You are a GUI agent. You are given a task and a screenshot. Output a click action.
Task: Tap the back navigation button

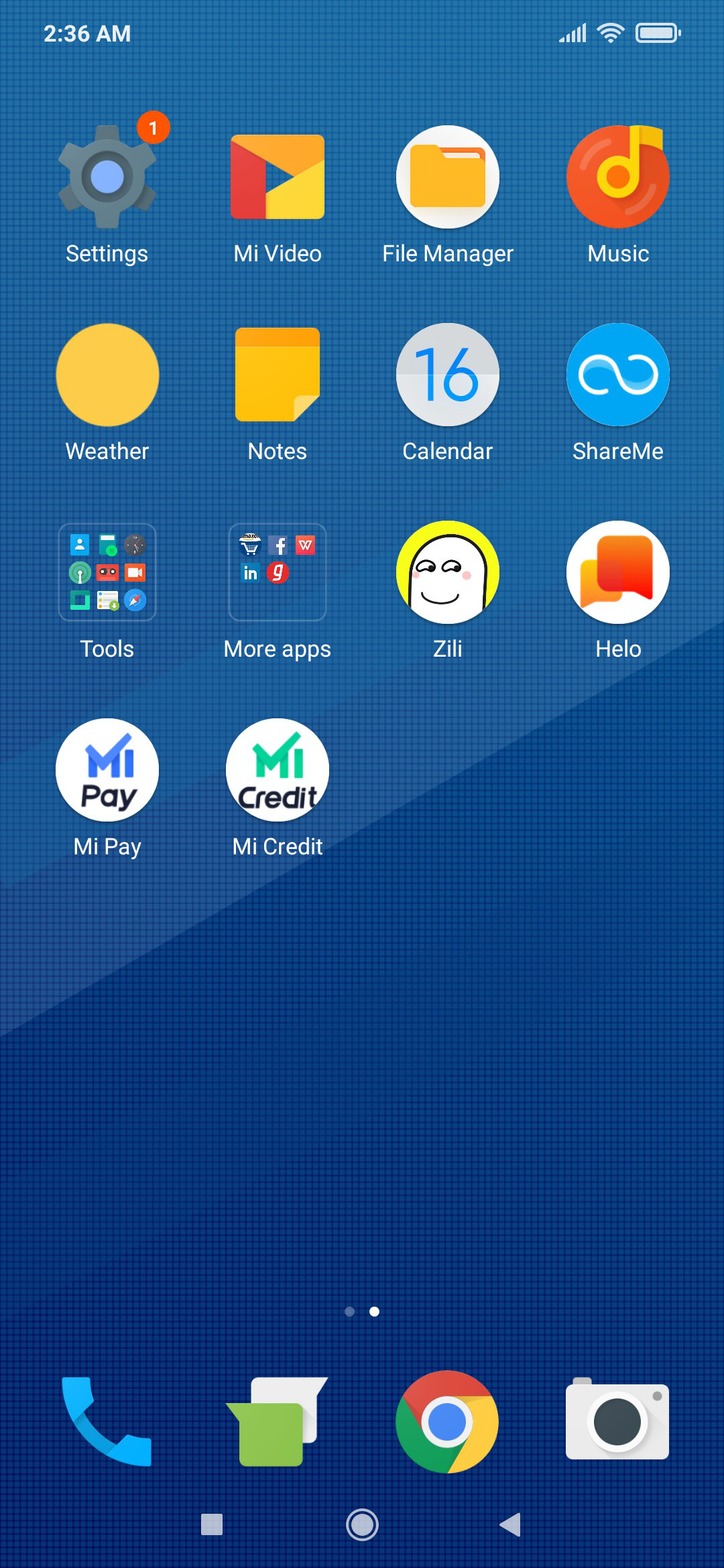(511, 1524)
